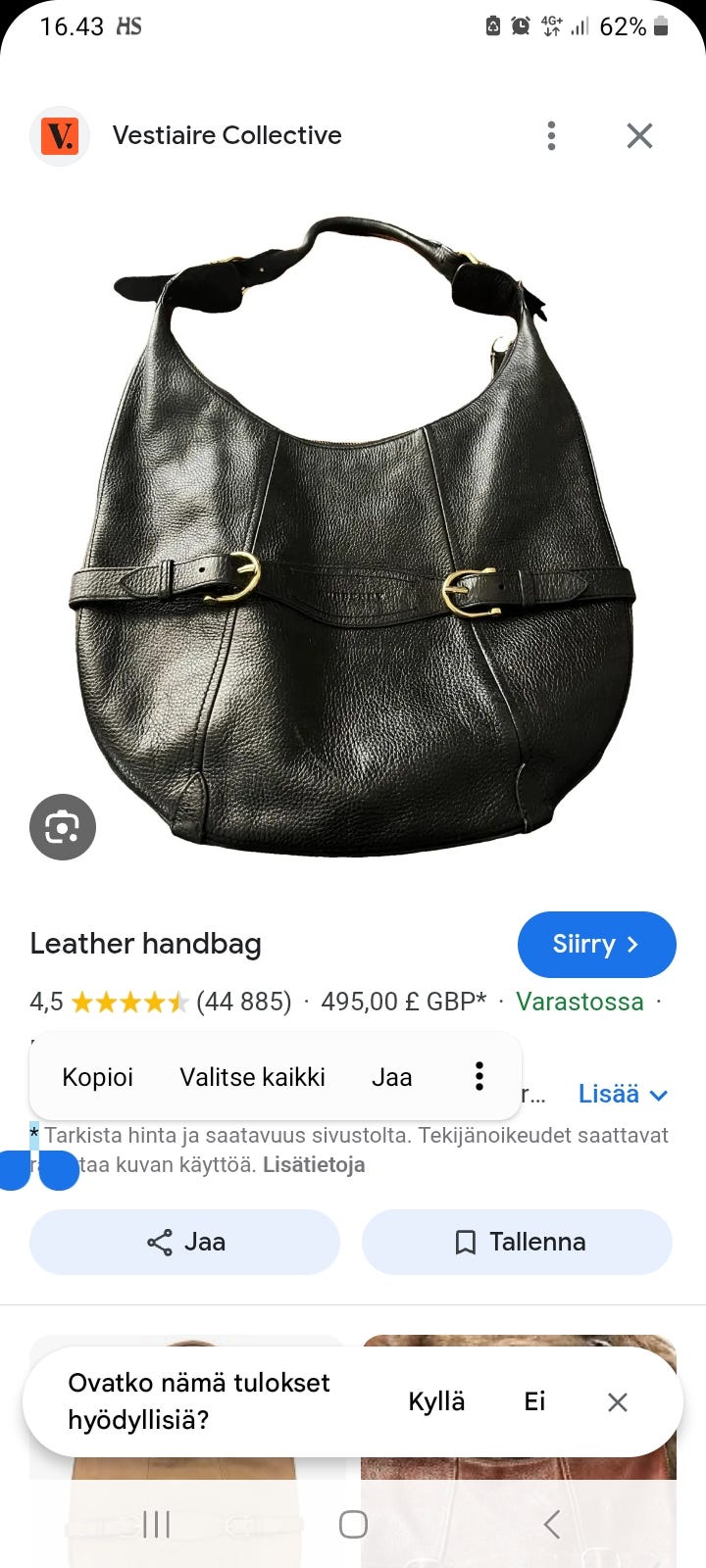The image size is (706, 1568).
Task: Choose Valitse kaikki from the selection menu
Action: tap(252, 1076)
